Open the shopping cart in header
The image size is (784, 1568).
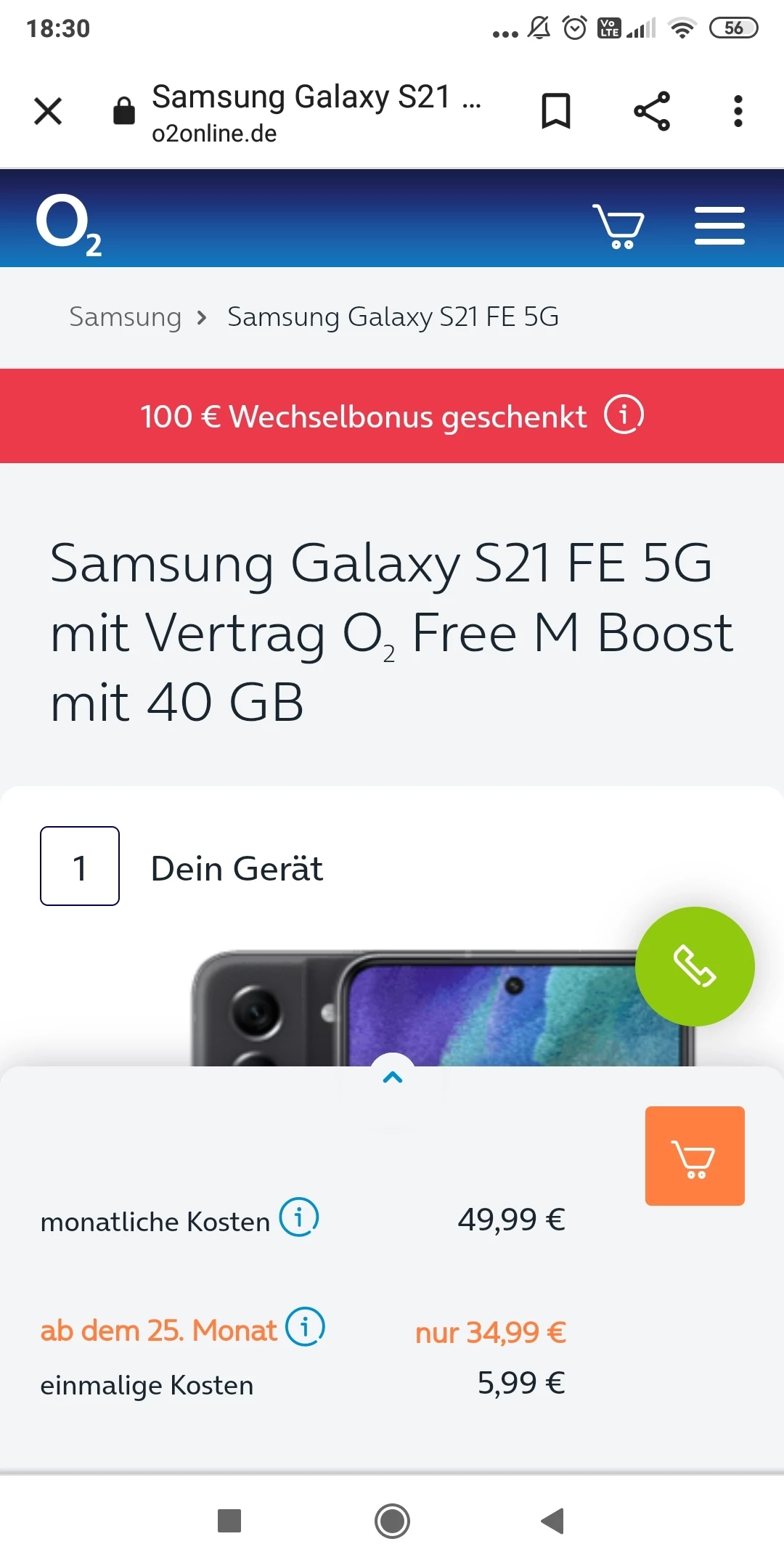pyautogui.click(x=618, y=226)
